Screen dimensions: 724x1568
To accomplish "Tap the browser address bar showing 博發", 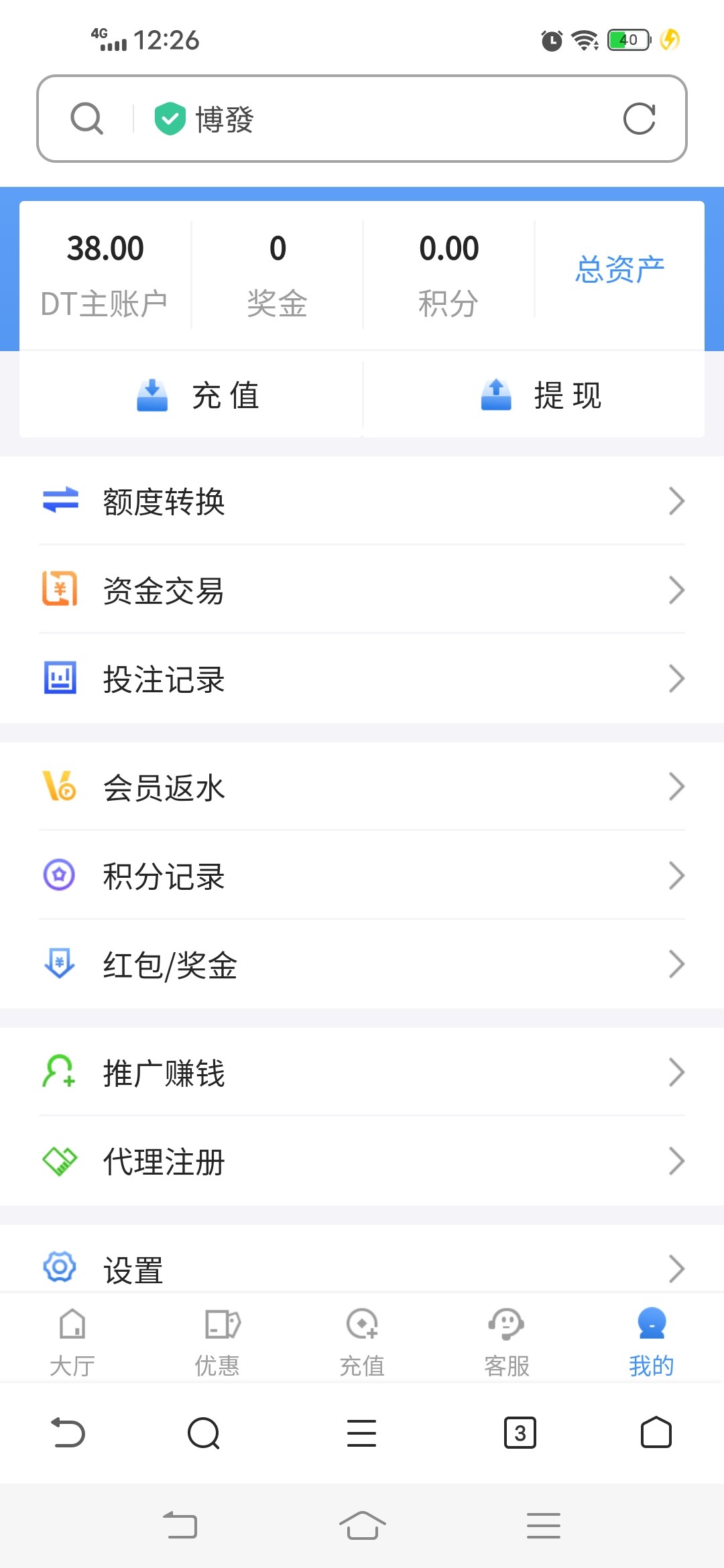I will (362, 119).
